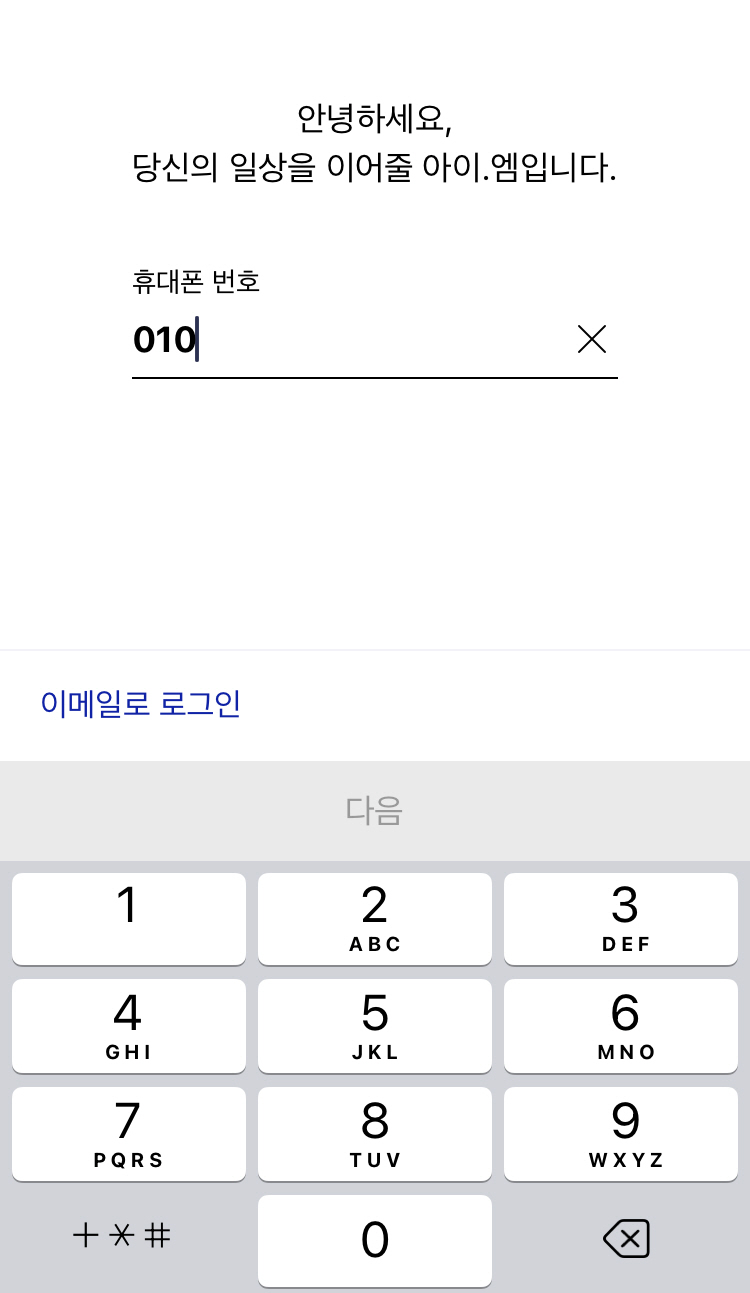Screen dimensions: 750x1293
Task: Tap the underline below the phone number
Action: [x=375, y=377]
